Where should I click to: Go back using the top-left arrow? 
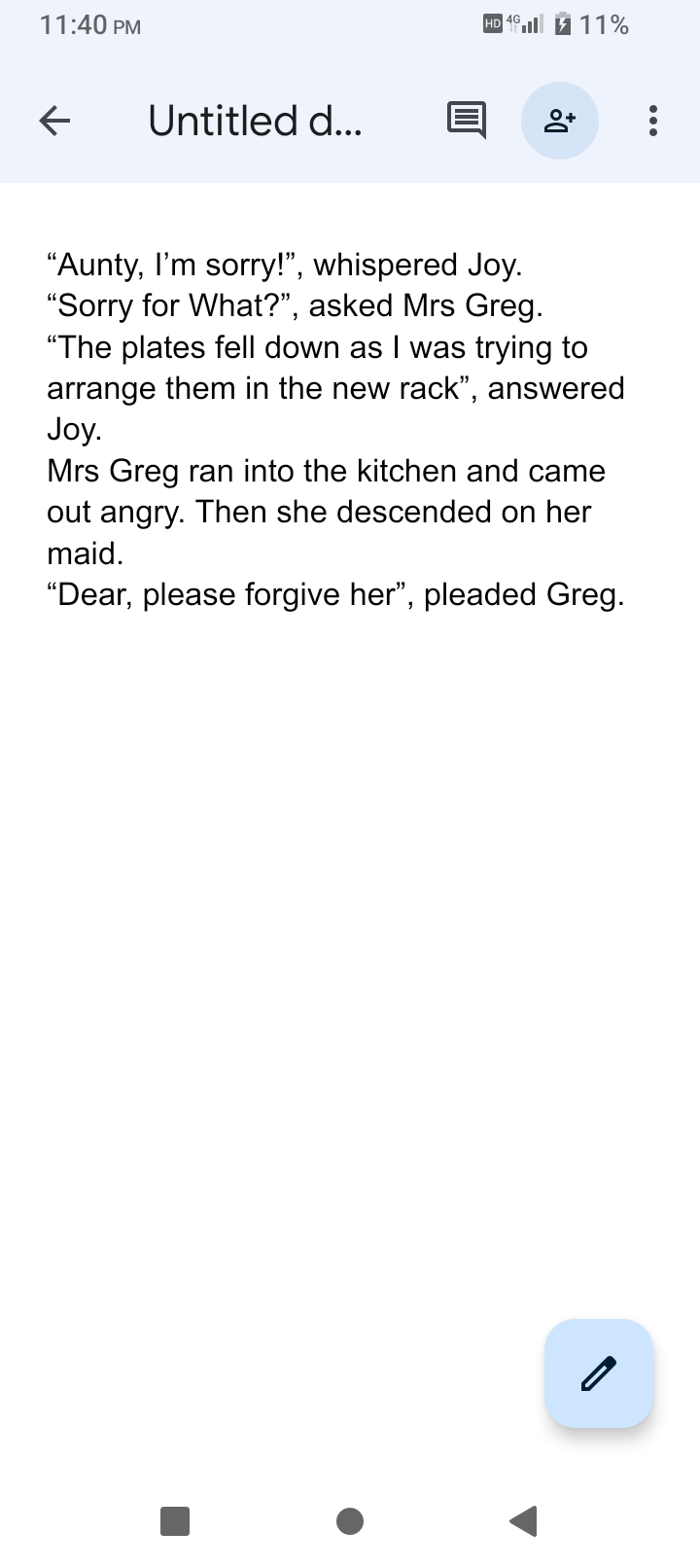coord(54,121)
